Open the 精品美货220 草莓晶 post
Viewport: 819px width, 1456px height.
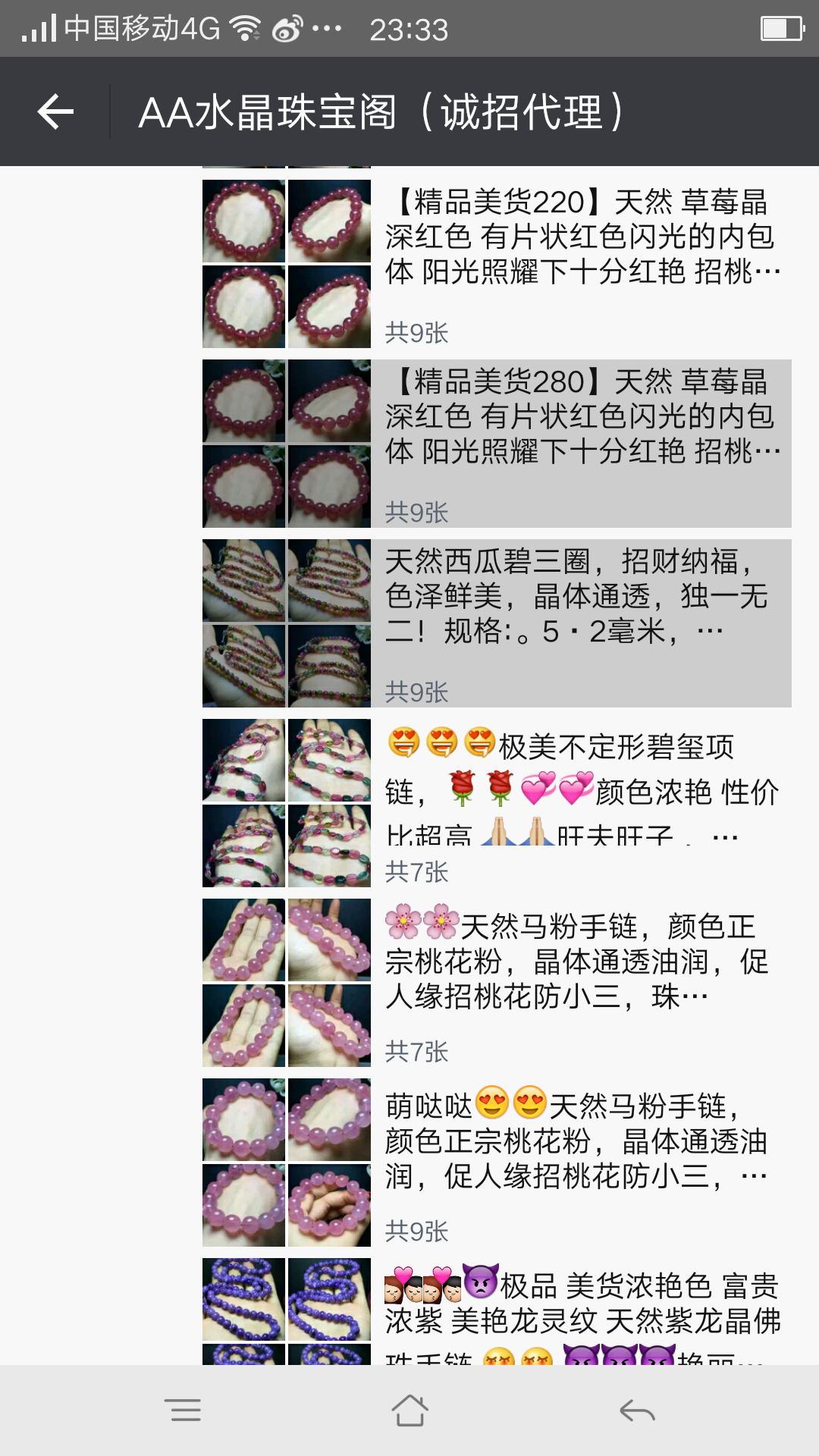581,237
